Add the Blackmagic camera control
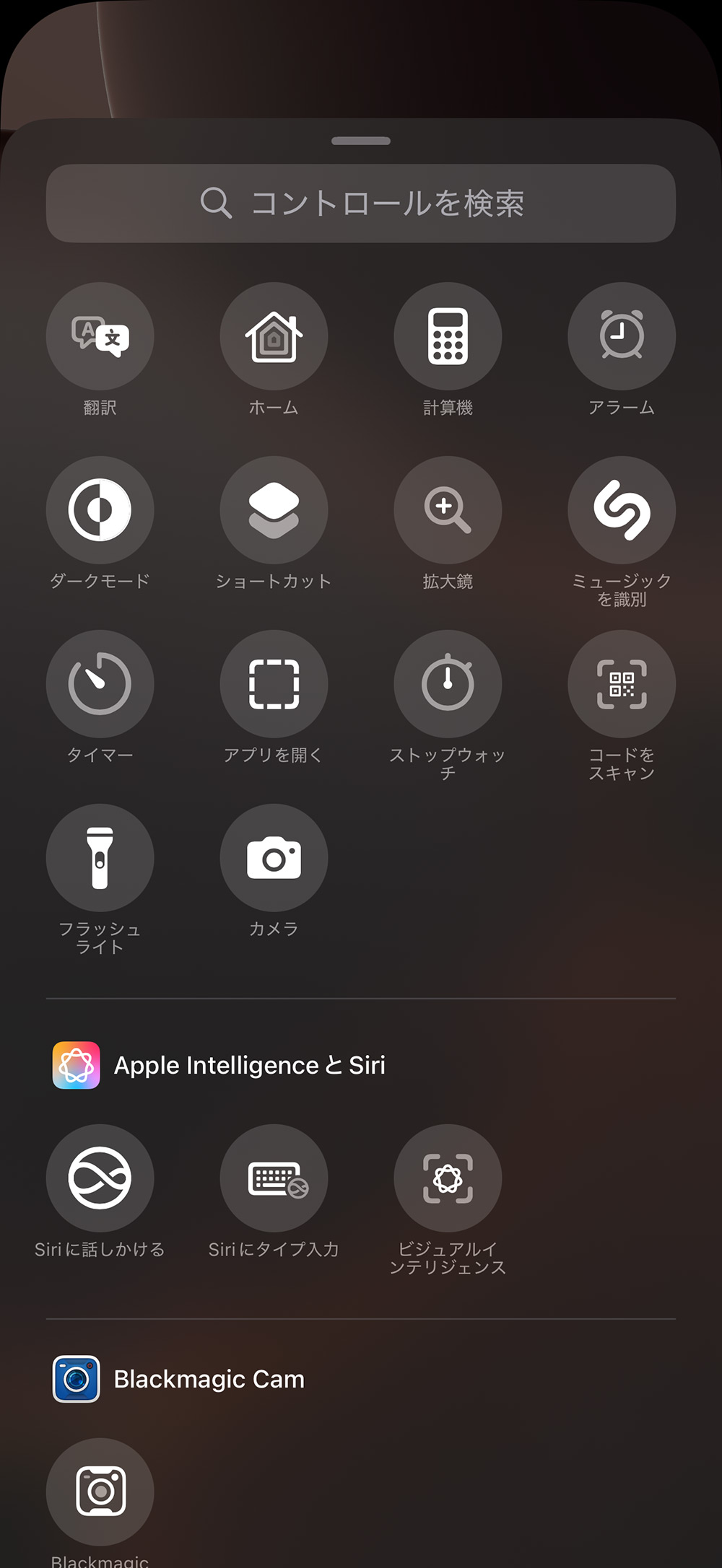 point(100,1492)
